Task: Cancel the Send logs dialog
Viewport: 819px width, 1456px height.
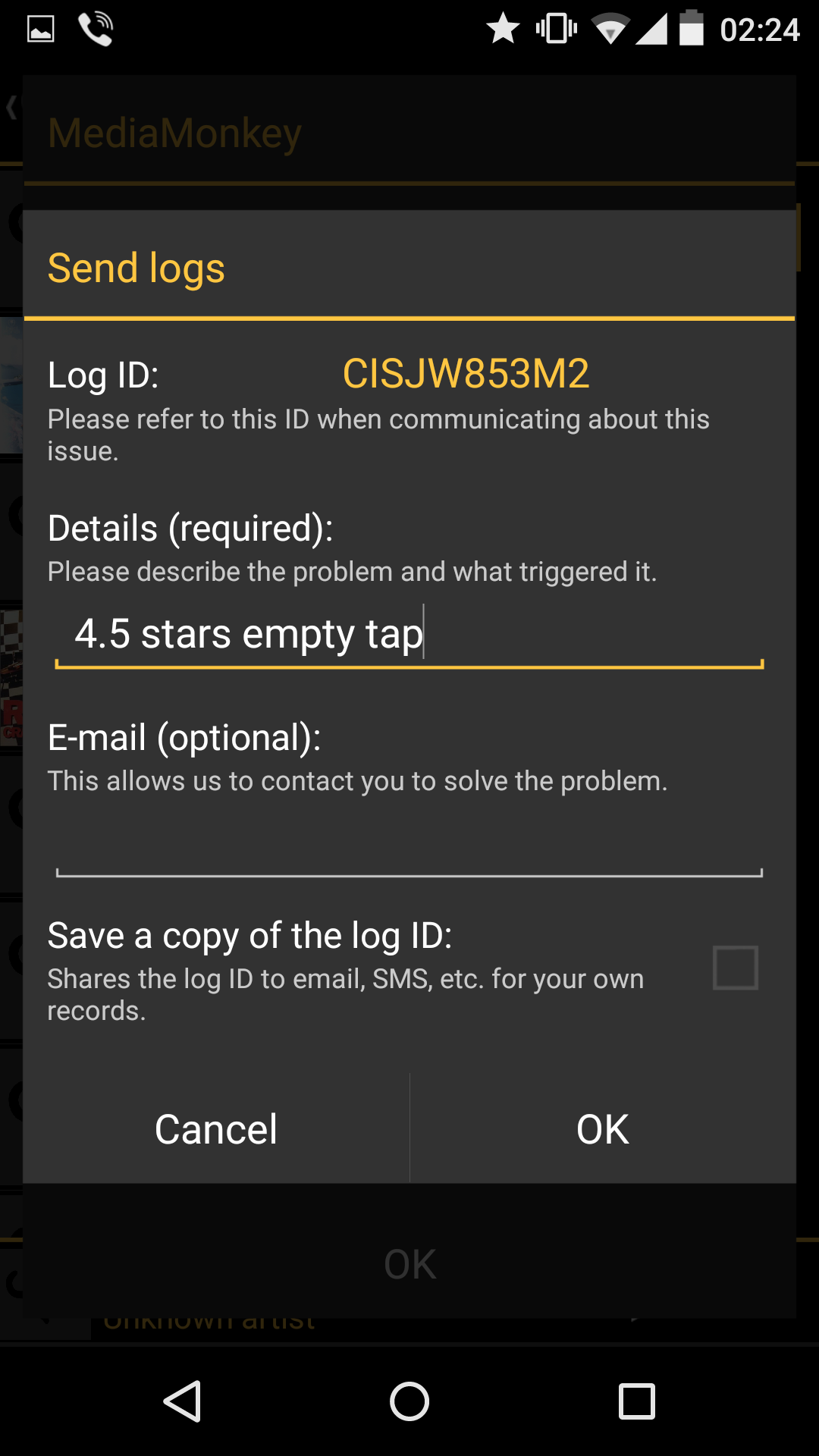Action: tap(216, 1129)
